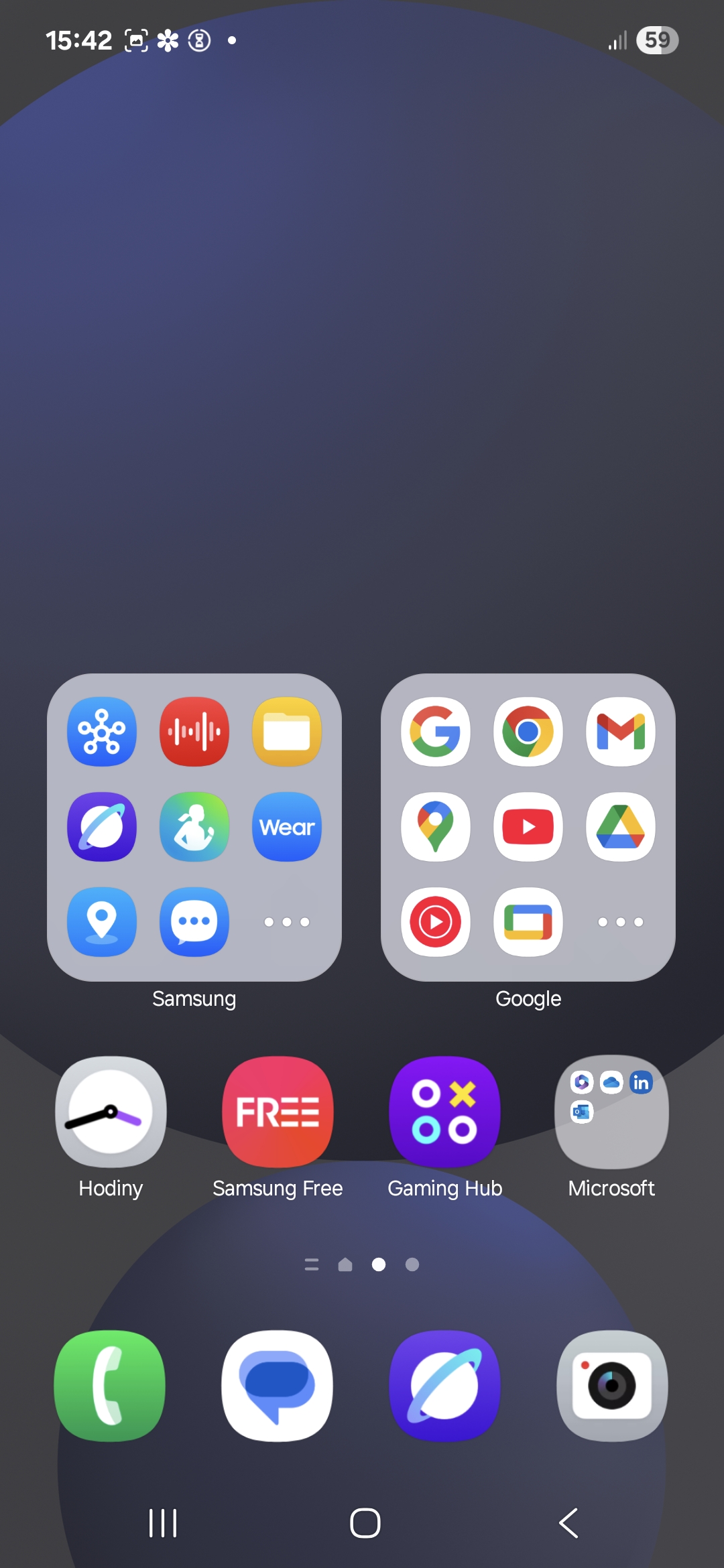The width and height of the screenshot is (724, 1568).
Task: Launch Samsung Internet from the dock
Action: click(444, 1386)
